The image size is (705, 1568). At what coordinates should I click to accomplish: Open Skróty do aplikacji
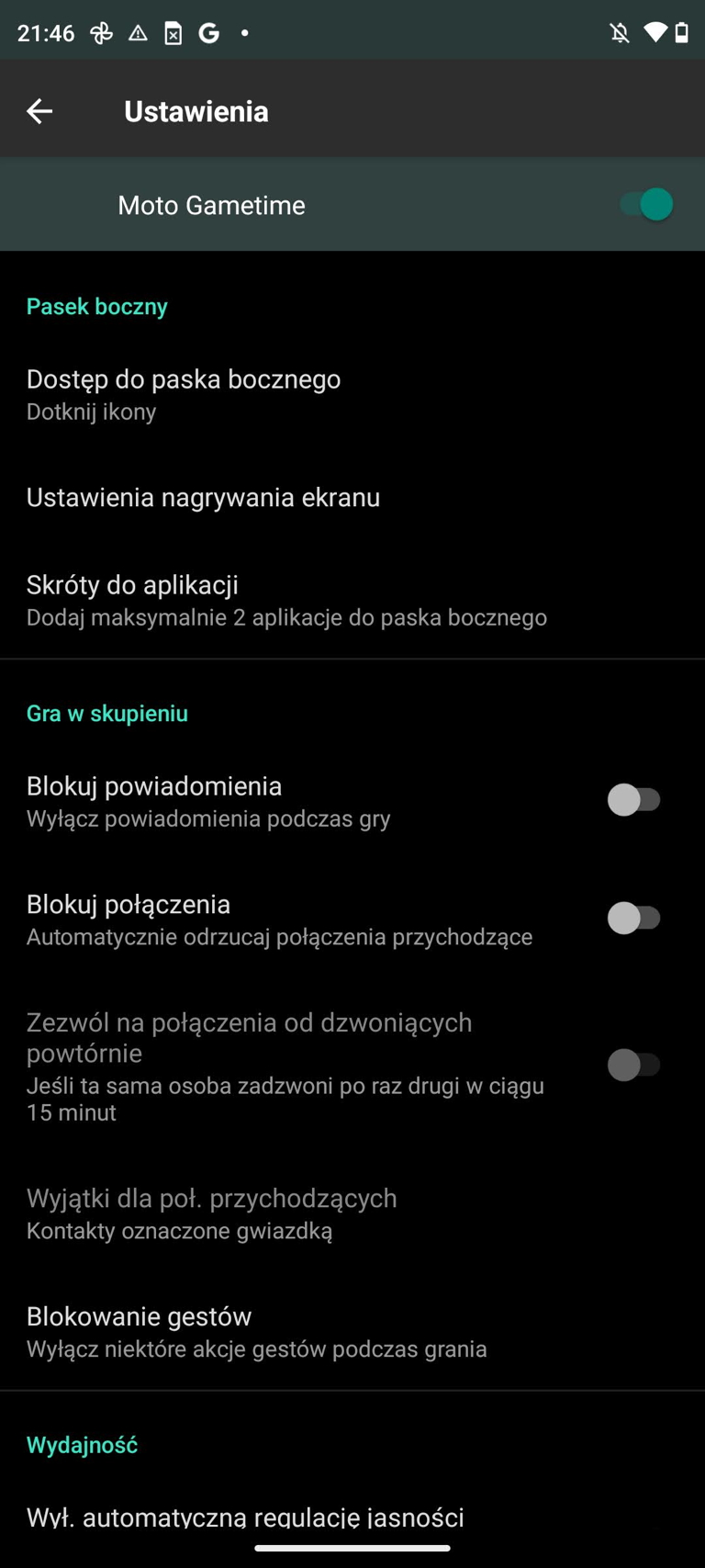tap(352, 600)
